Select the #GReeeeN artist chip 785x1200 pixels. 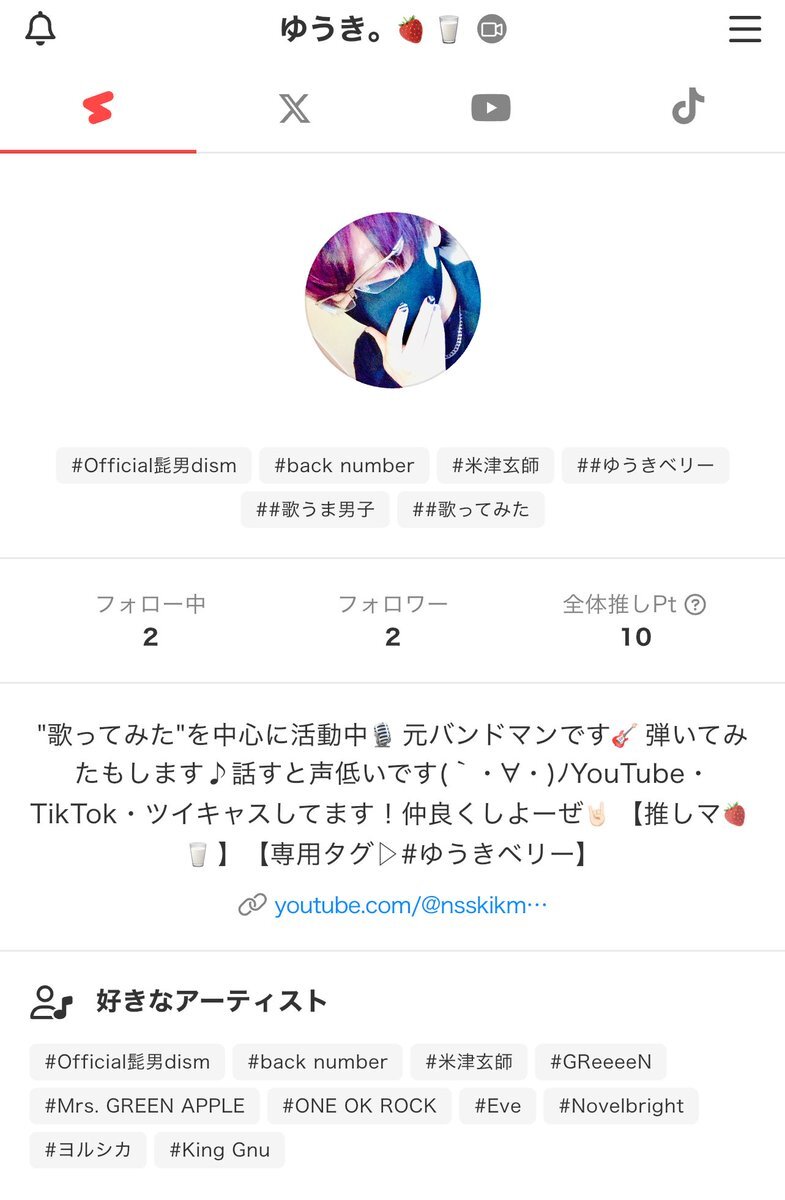pyautogui.click(x=600, y=1062)
